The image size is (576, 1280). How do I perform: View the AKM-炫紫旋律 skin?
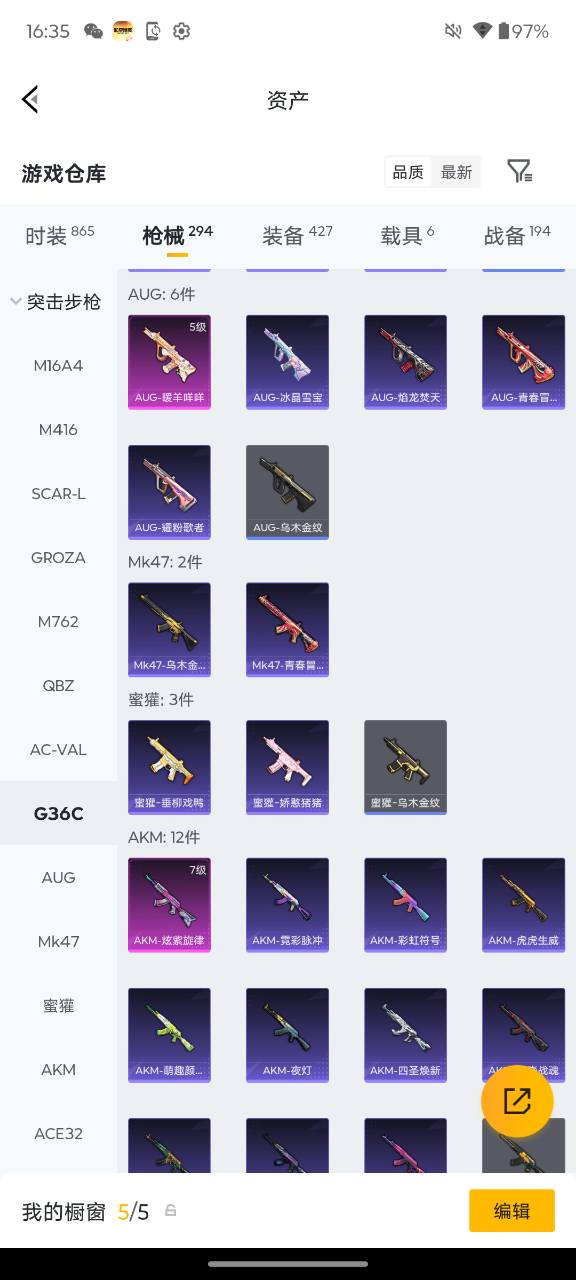169,905
